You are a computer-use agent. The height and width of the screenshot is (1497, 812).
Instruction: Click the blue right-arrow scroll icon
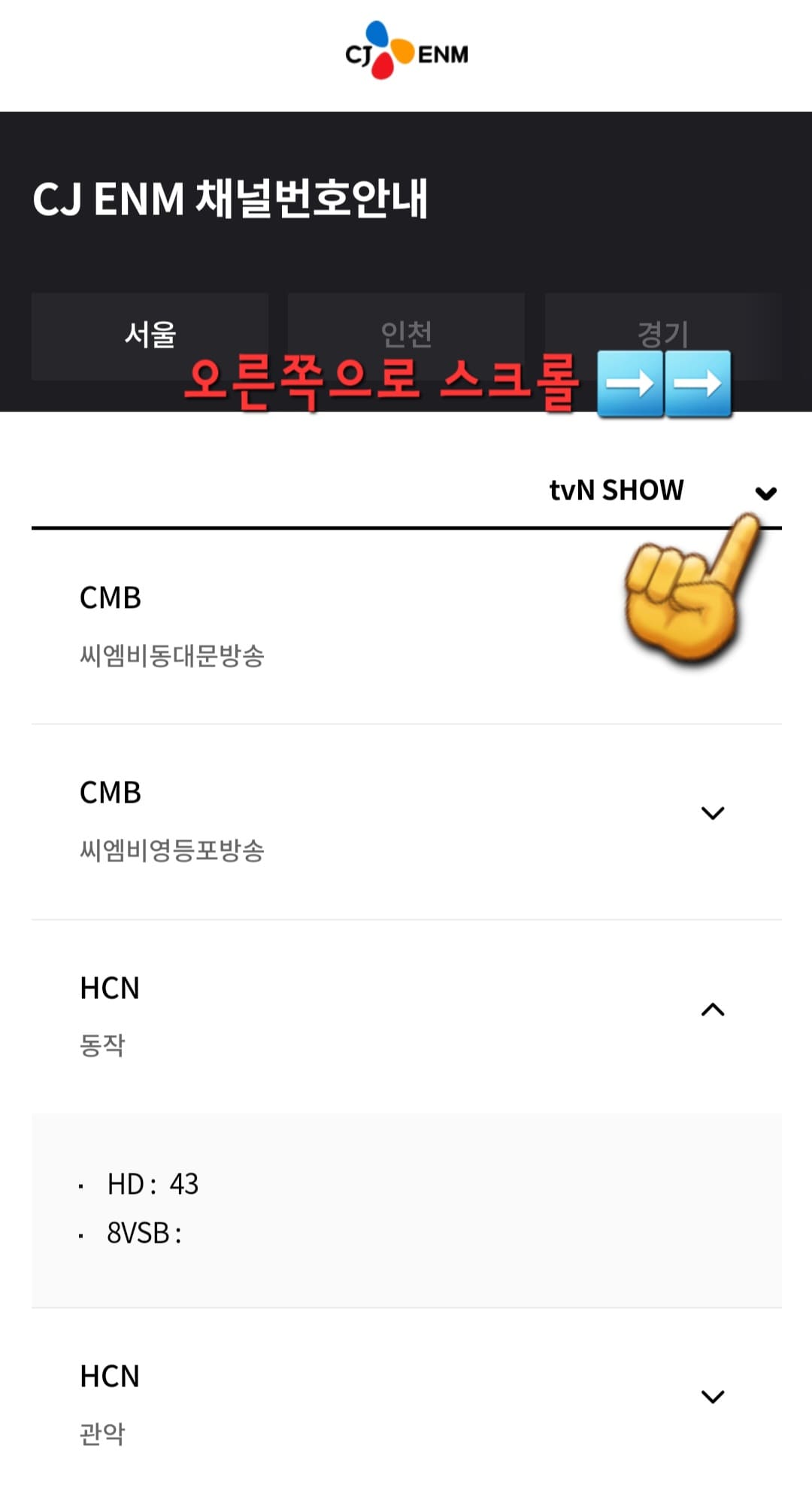630,384
